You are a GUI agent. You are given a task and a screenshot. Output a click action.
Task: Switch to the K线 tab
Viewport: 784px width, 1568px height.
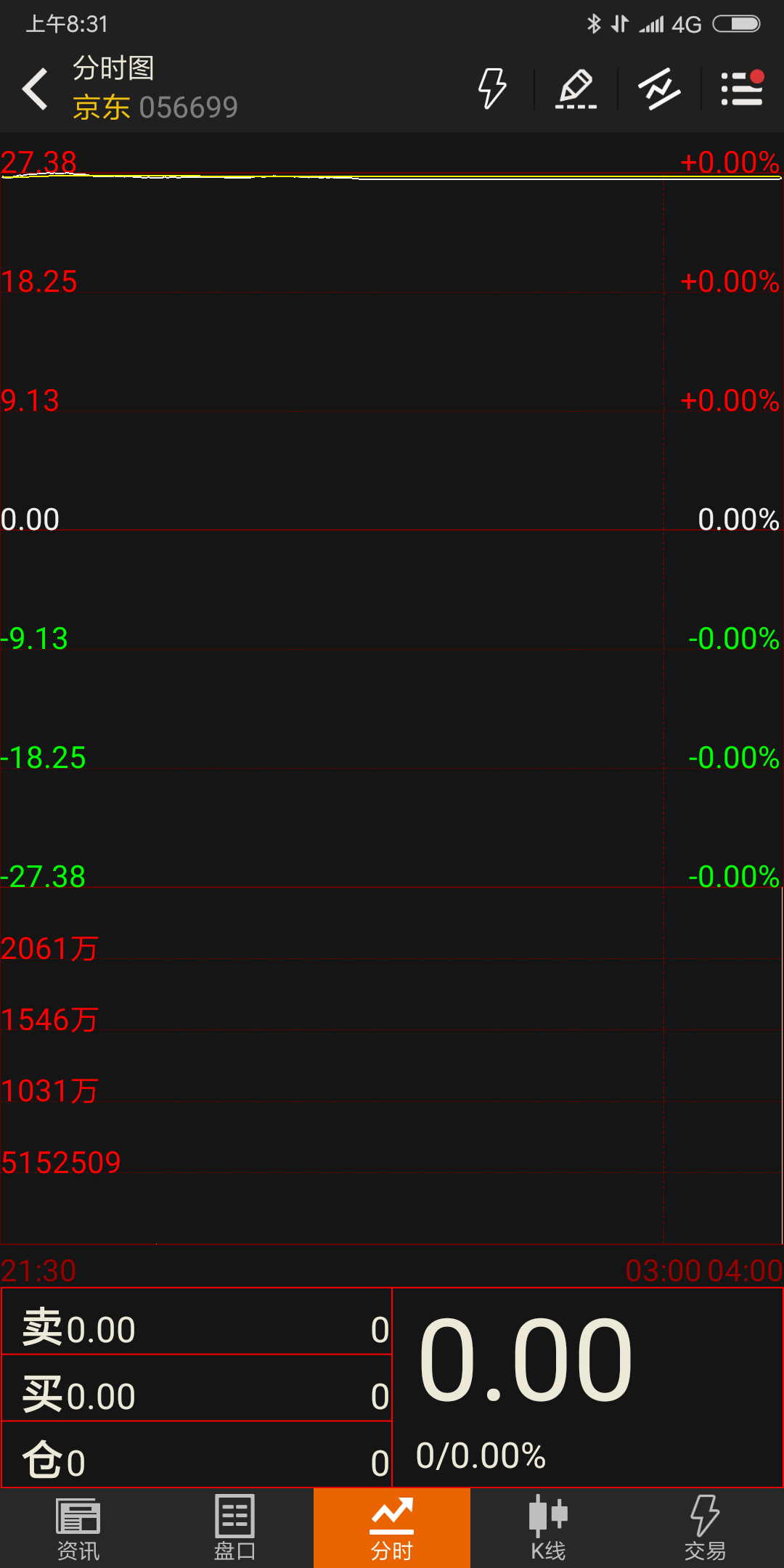point(549,1527)
